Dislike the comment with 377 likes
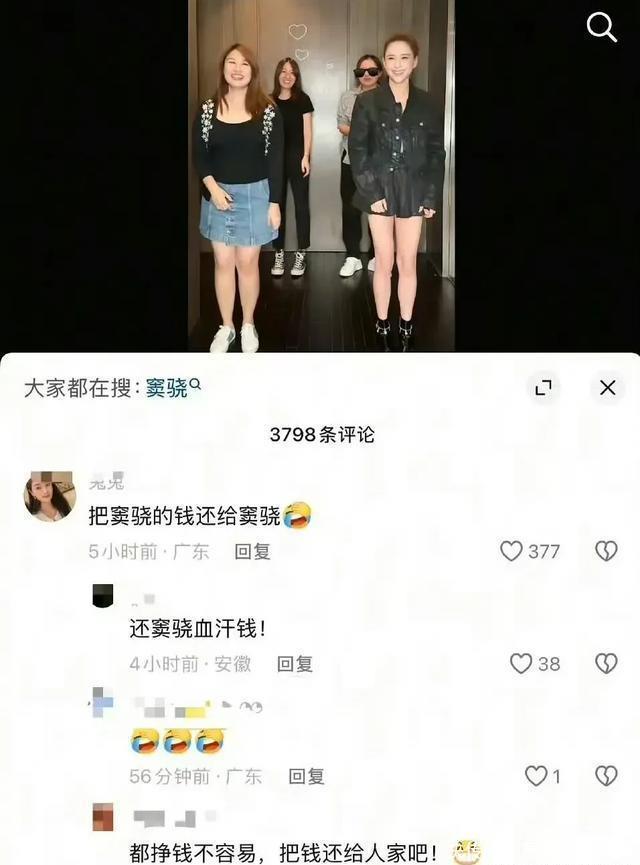The image size is (640, 865). tap(606, 551)
